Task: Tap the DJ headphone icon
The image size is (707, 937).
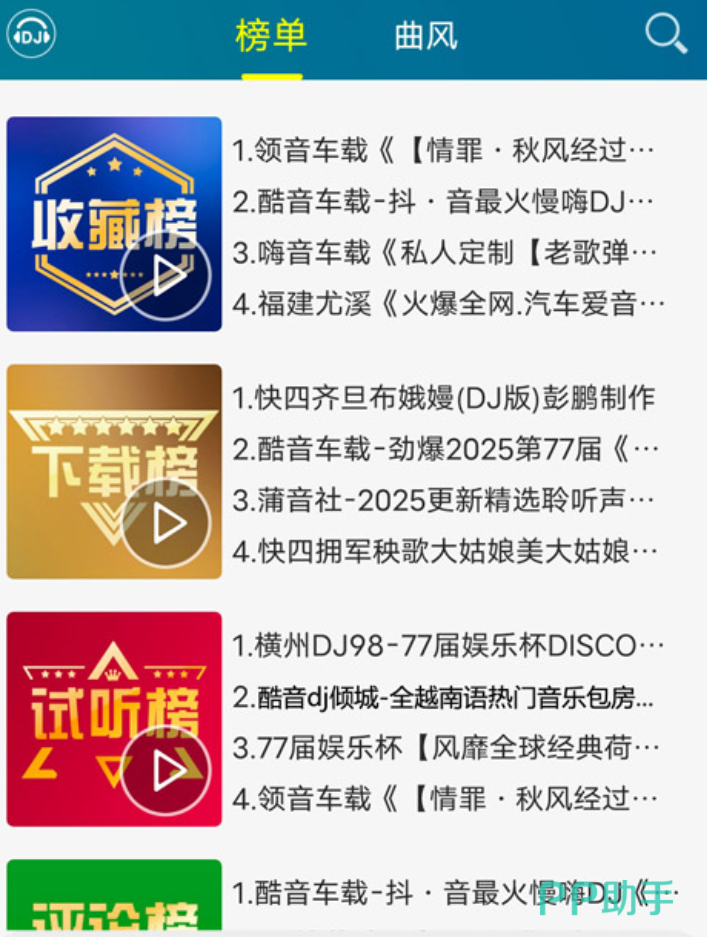Action: click(x=31, y=35)
